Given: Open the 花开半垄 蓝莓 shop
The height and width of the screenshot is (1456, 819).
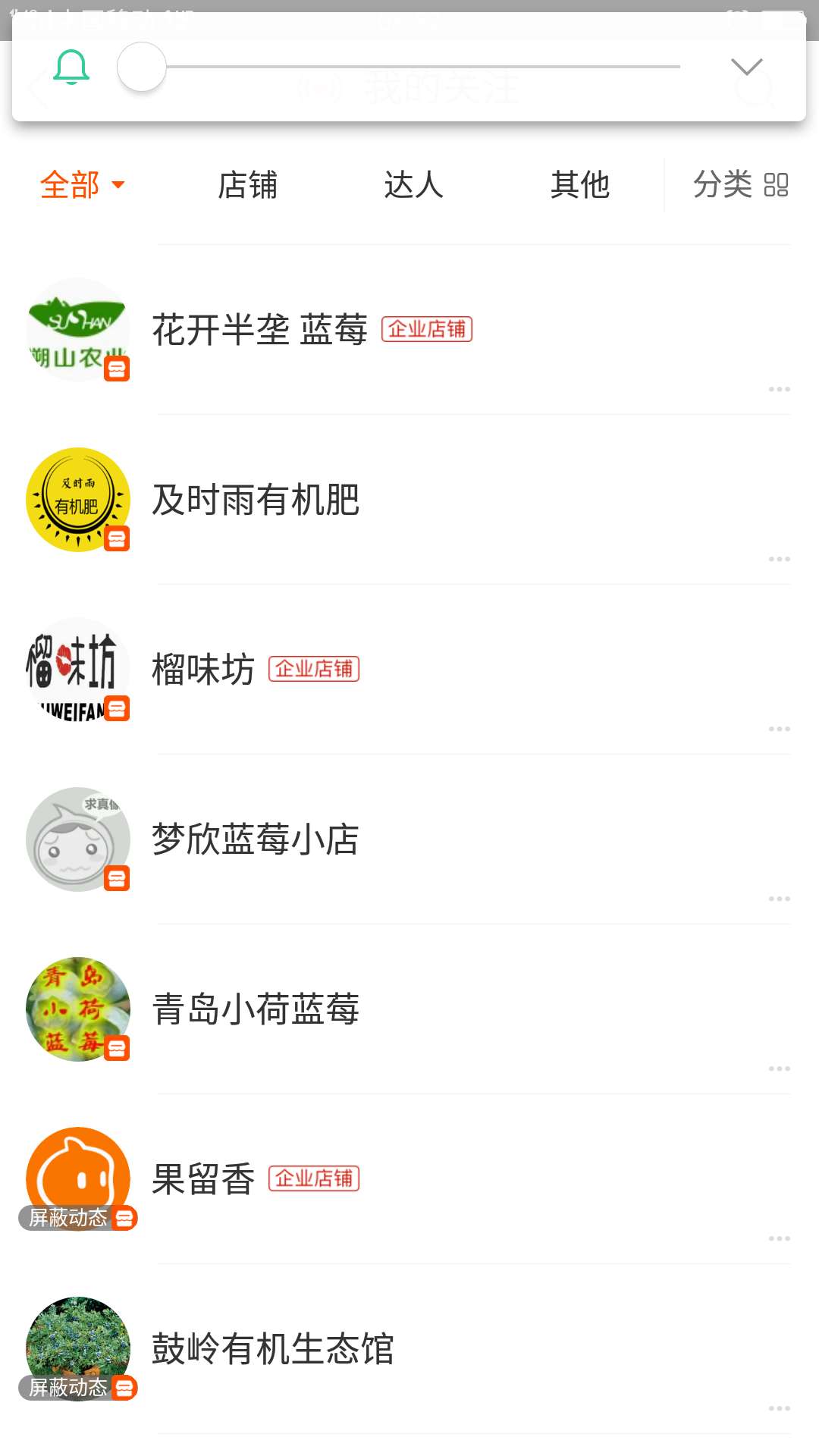Looking at the screenshot, I should [x=259, y=330].
